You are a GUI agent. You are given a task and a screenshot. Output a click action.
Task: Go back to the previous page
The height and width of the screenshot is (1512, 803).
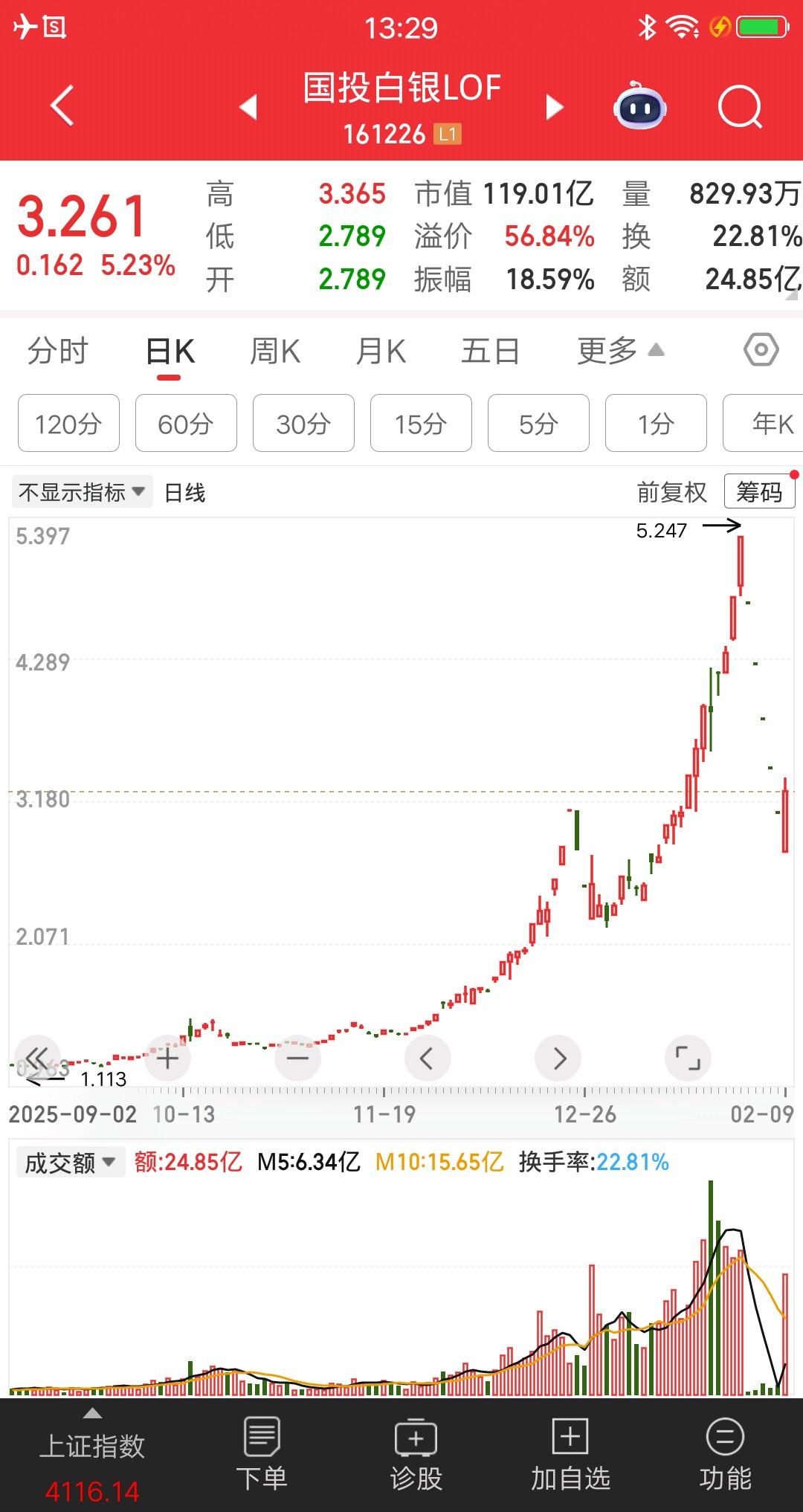pos(62,106)
